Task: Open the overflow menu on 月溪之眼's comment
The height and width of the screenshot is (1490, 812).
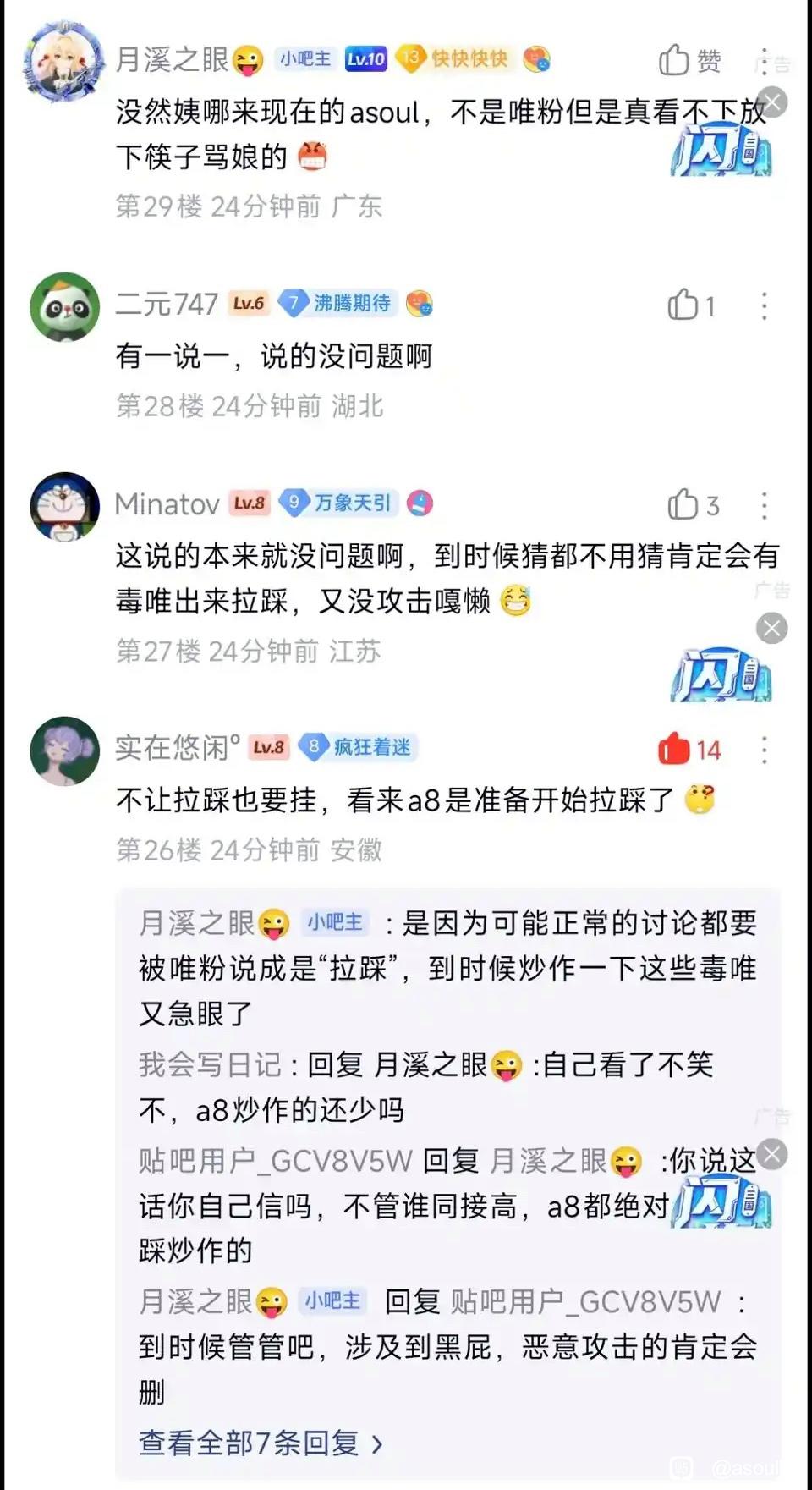Action: (x=764, y=61)
